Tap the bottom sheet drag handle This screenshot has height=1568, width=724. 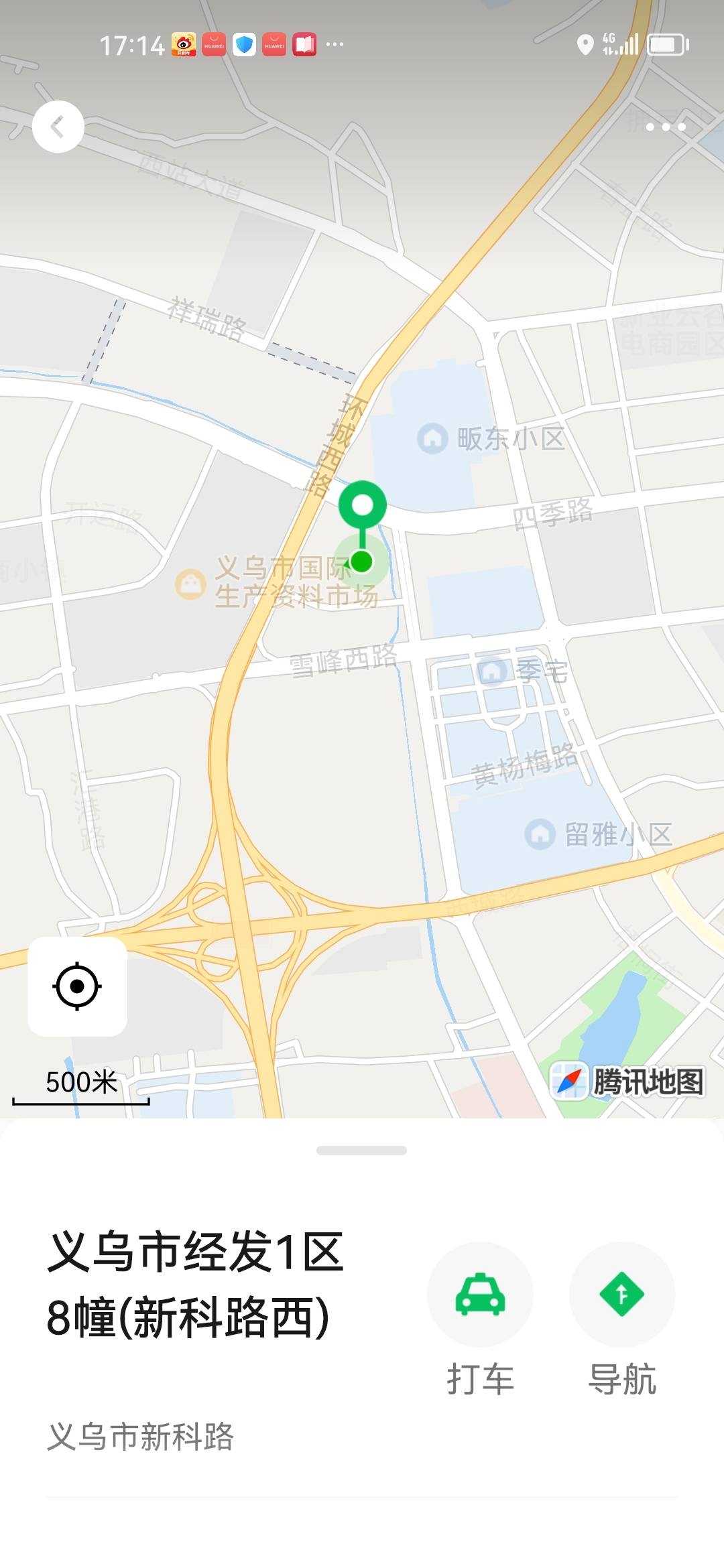tap(361, 1151)
